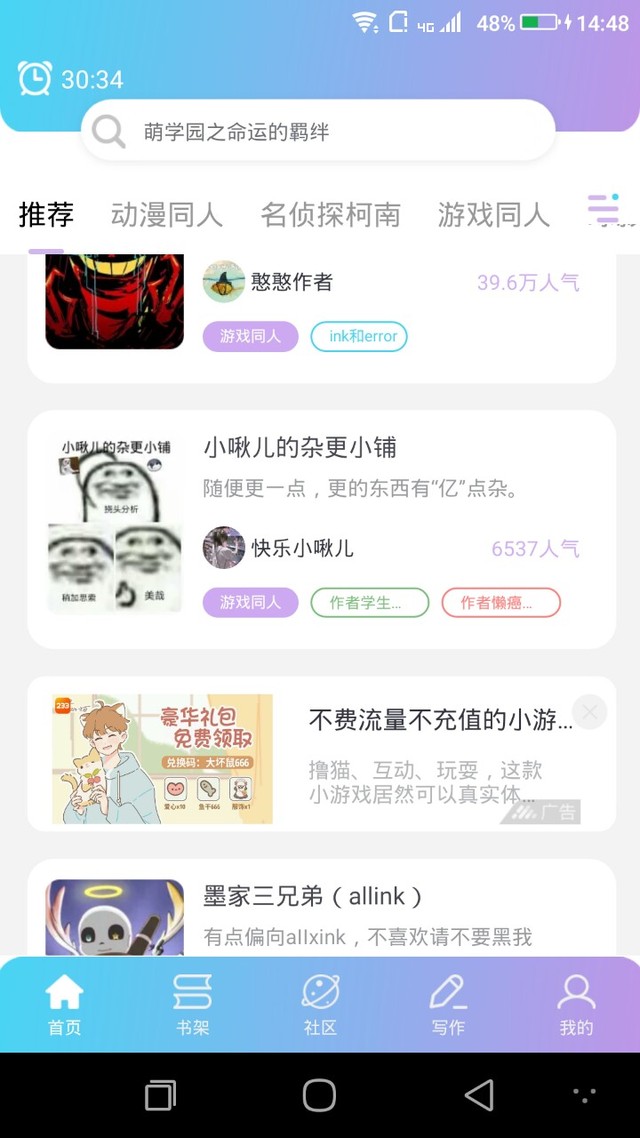Switch to the 写作 writing tab
The height and width of the screenshot is (1138, 640).
point(448,1004)
